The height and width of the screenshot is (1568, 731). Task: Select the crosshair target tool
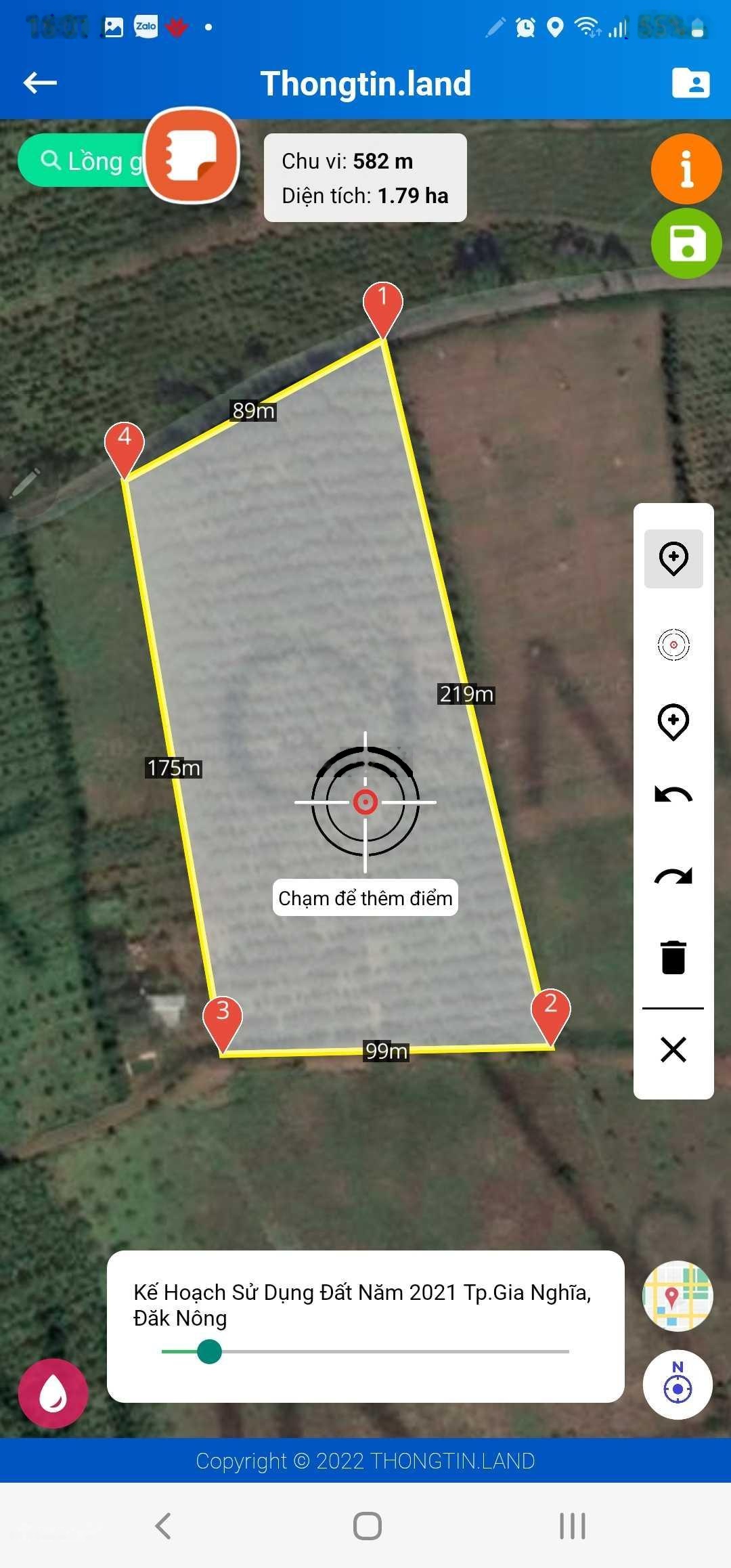click(673, 645)
